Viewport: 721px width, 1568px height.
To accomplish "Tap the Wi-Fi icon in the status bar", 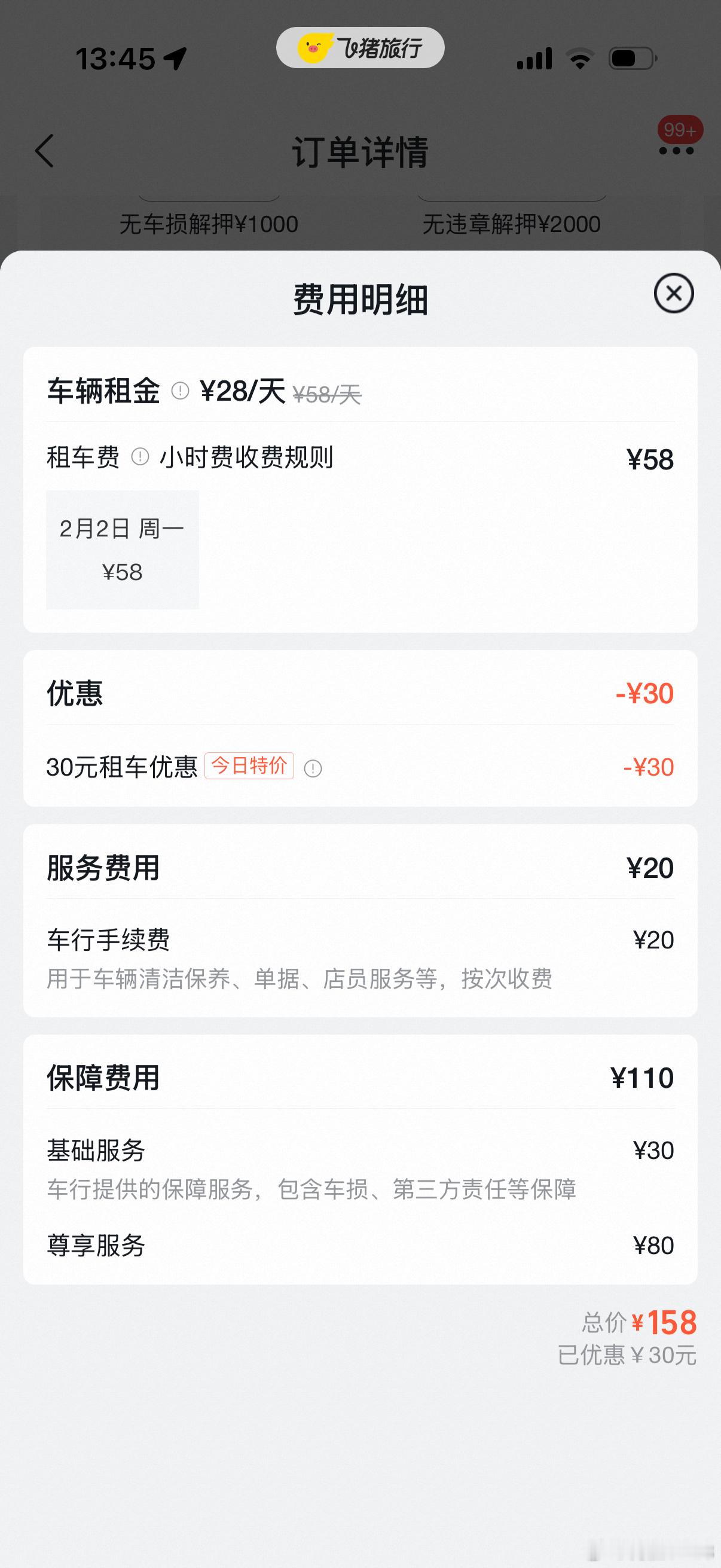I will click(580, 57).
